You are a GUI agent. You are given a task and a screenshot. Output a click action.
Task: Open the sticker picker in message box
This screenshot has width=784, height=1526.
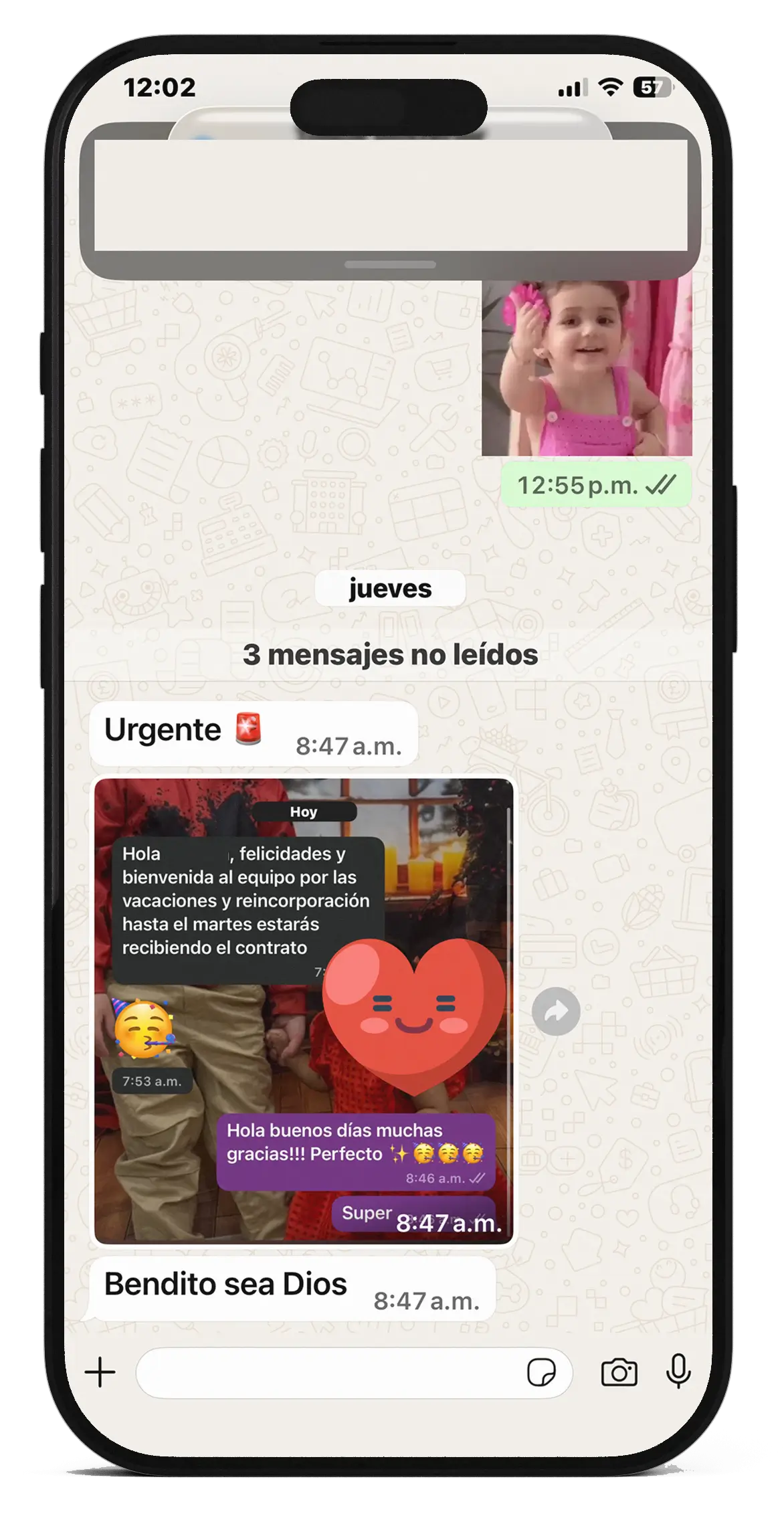541,1373
